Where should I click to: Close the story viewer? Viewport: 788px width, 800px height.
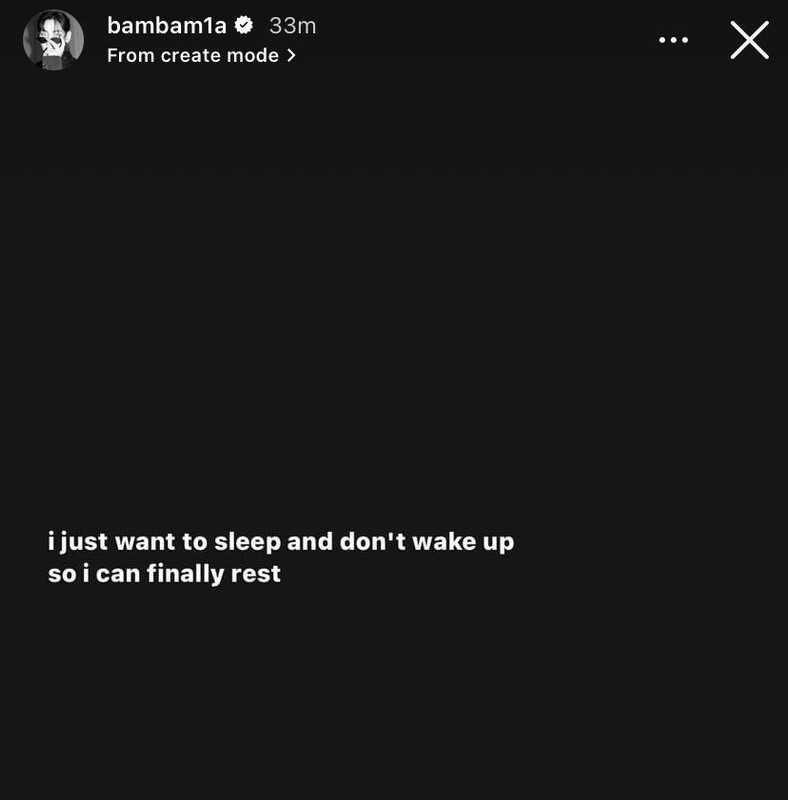[x=749, y=40]
